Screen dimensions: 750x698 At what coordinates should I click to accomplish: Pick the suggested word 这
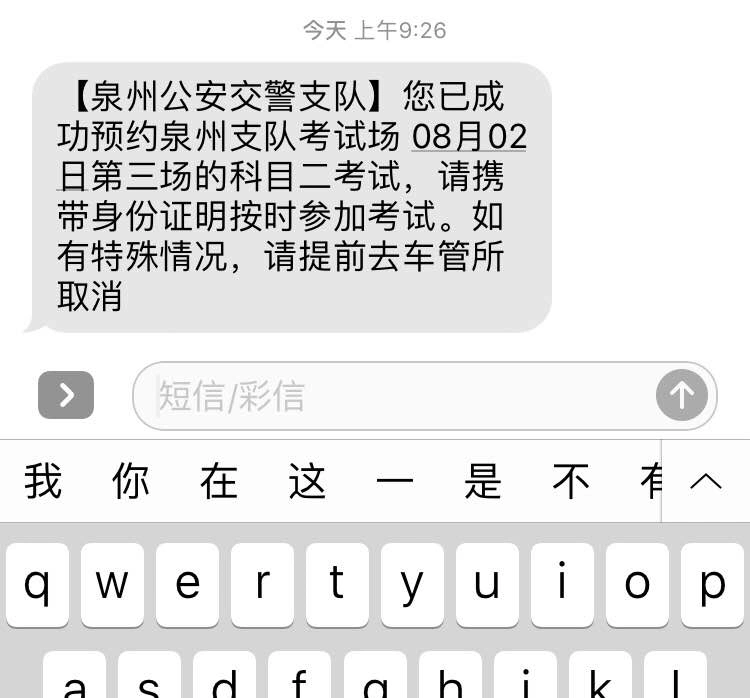[307, 481]
